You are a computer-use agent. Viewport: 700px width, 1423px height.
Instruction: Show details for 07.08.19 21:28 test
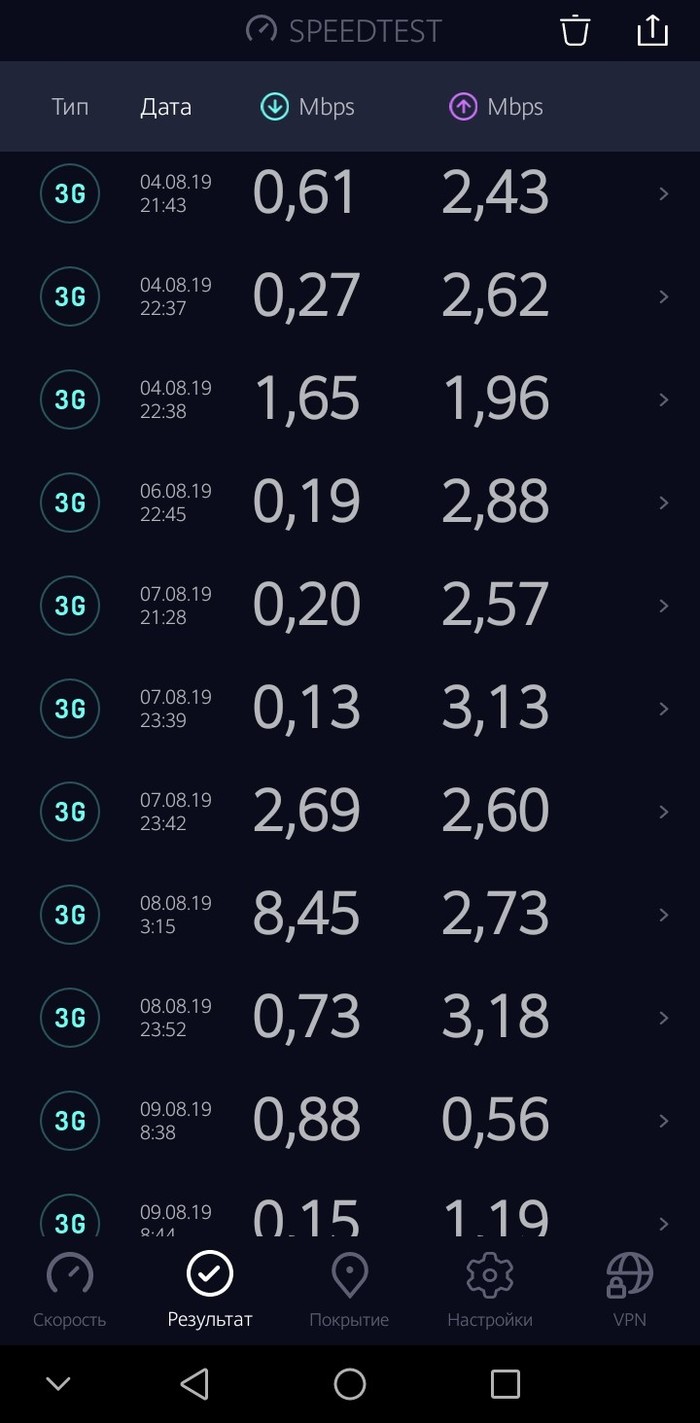point(350,606)
